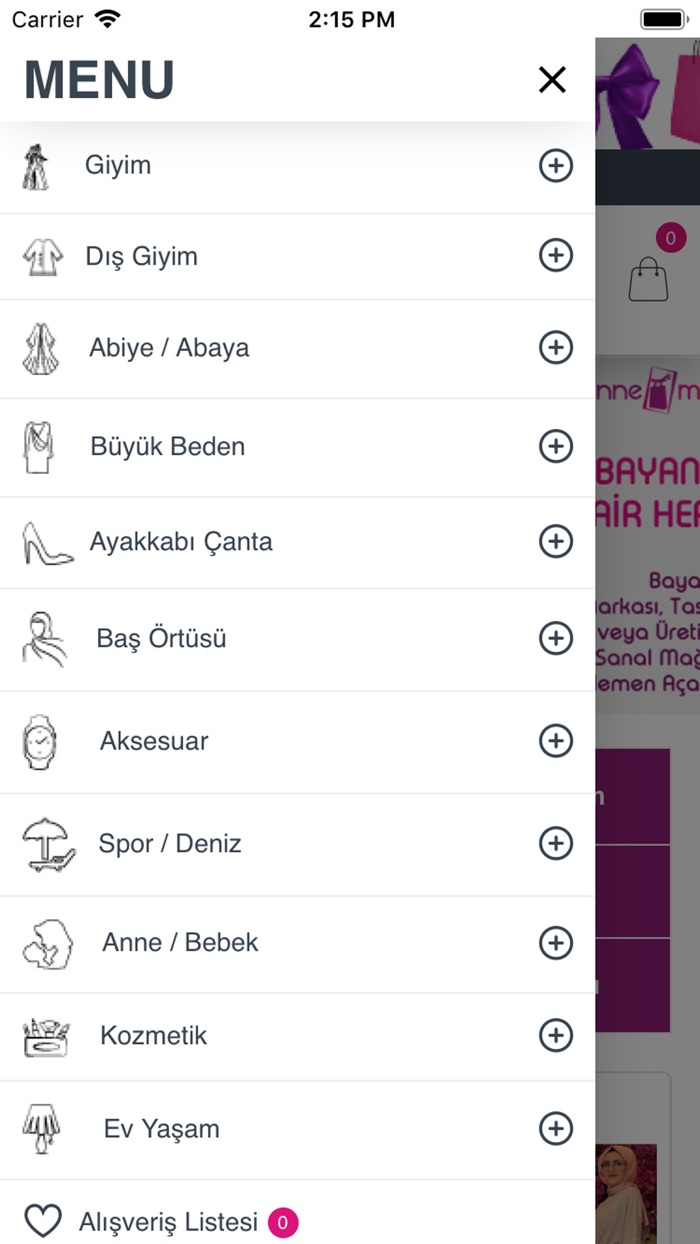
Task: Close the menu drawer
Action: coord(552,80)
